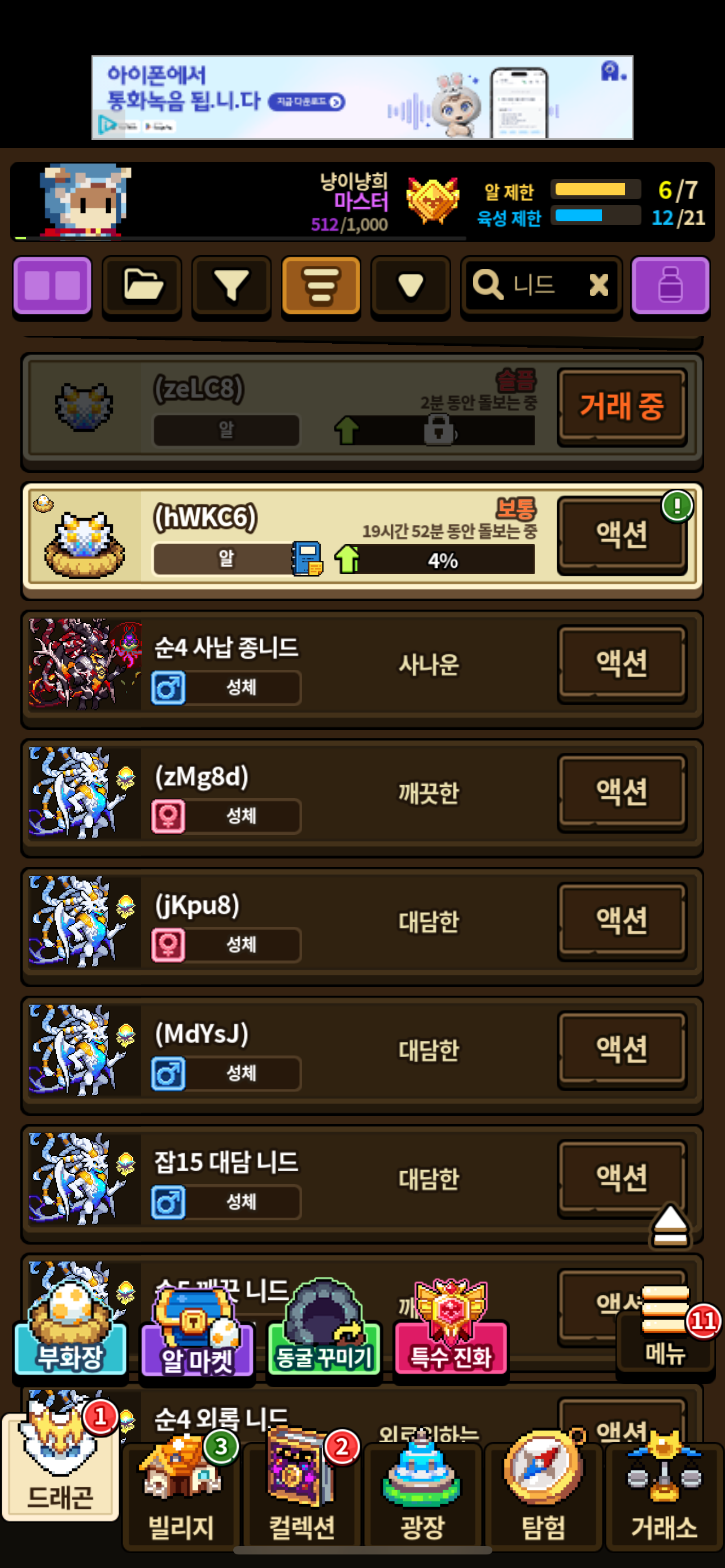This screenshot has height=1568, width=725.
Task: Tap 액션 for egg (hWKC6)
Action: (x=621, y=535)
